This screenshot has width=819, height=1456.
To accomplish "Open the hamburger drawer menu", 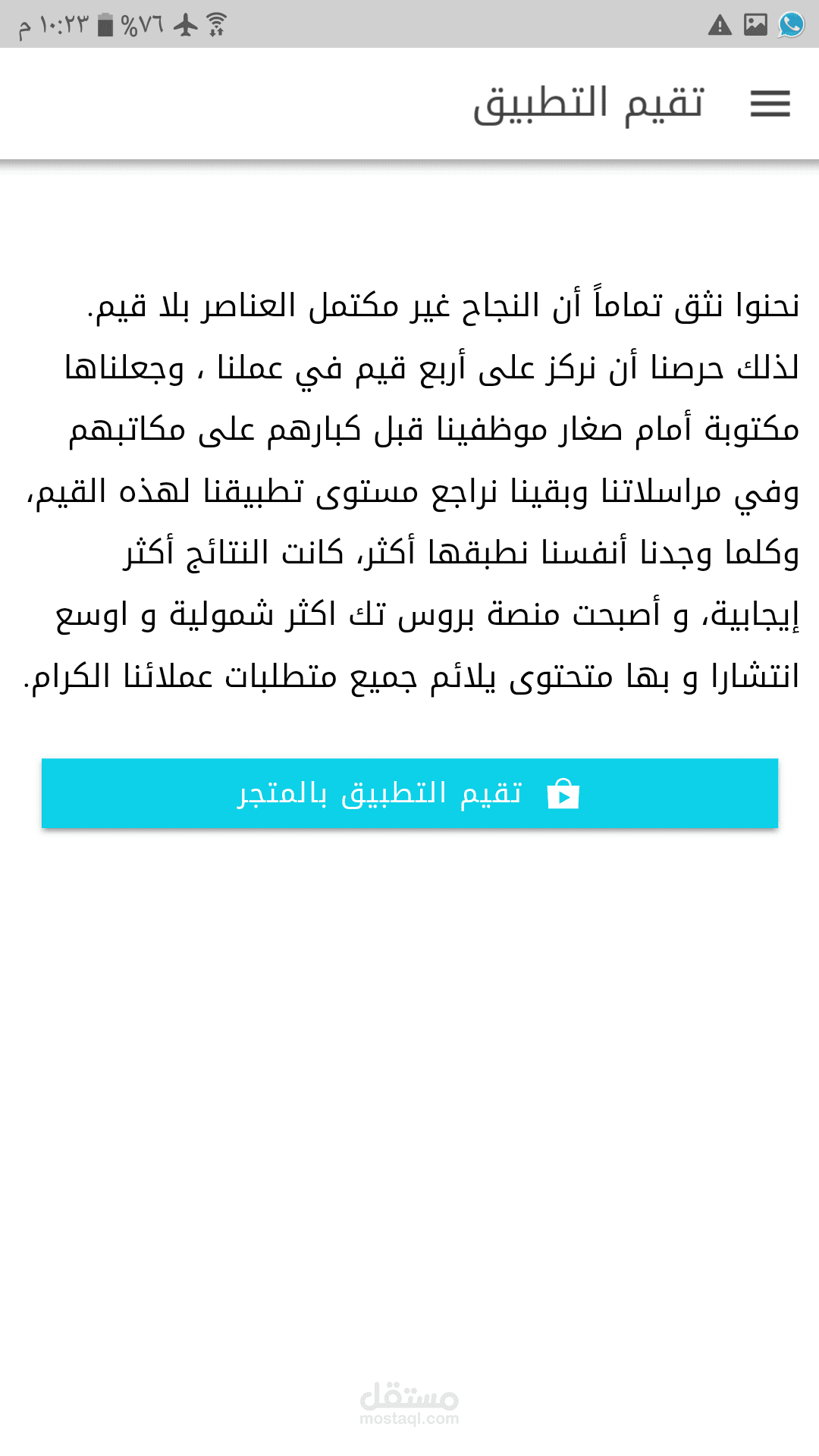I will pyautogui.click(x=770, y=104).
